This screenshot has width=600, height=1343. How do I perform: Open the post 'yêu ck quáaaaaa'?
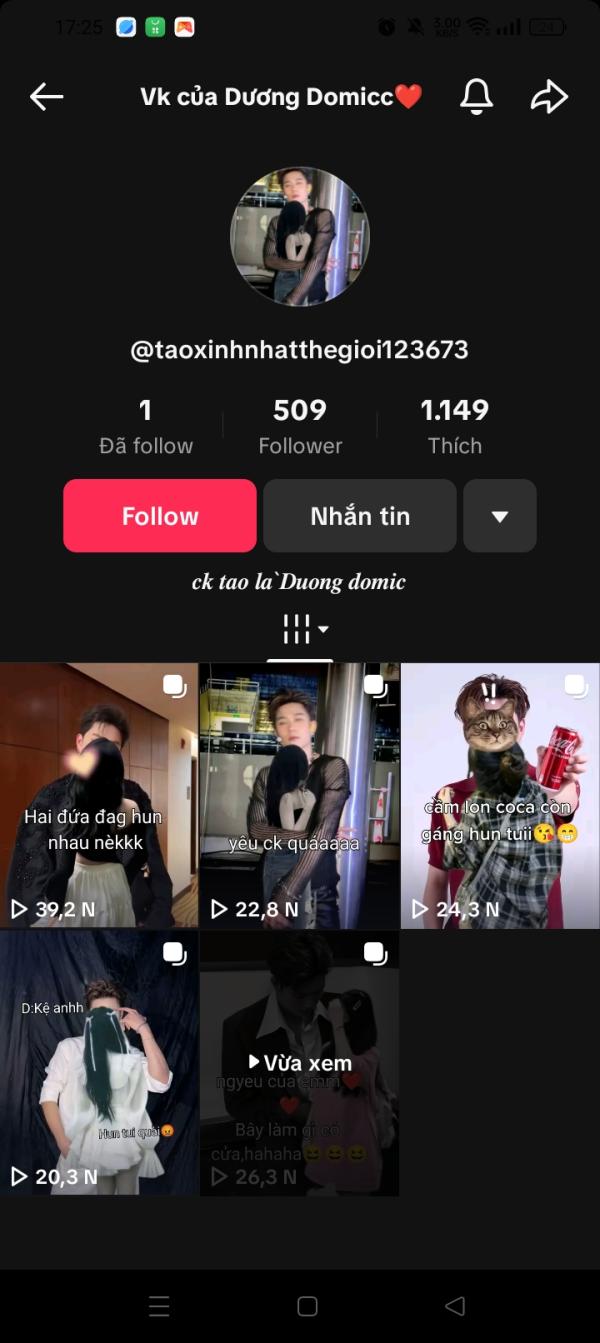click(299, 795)
